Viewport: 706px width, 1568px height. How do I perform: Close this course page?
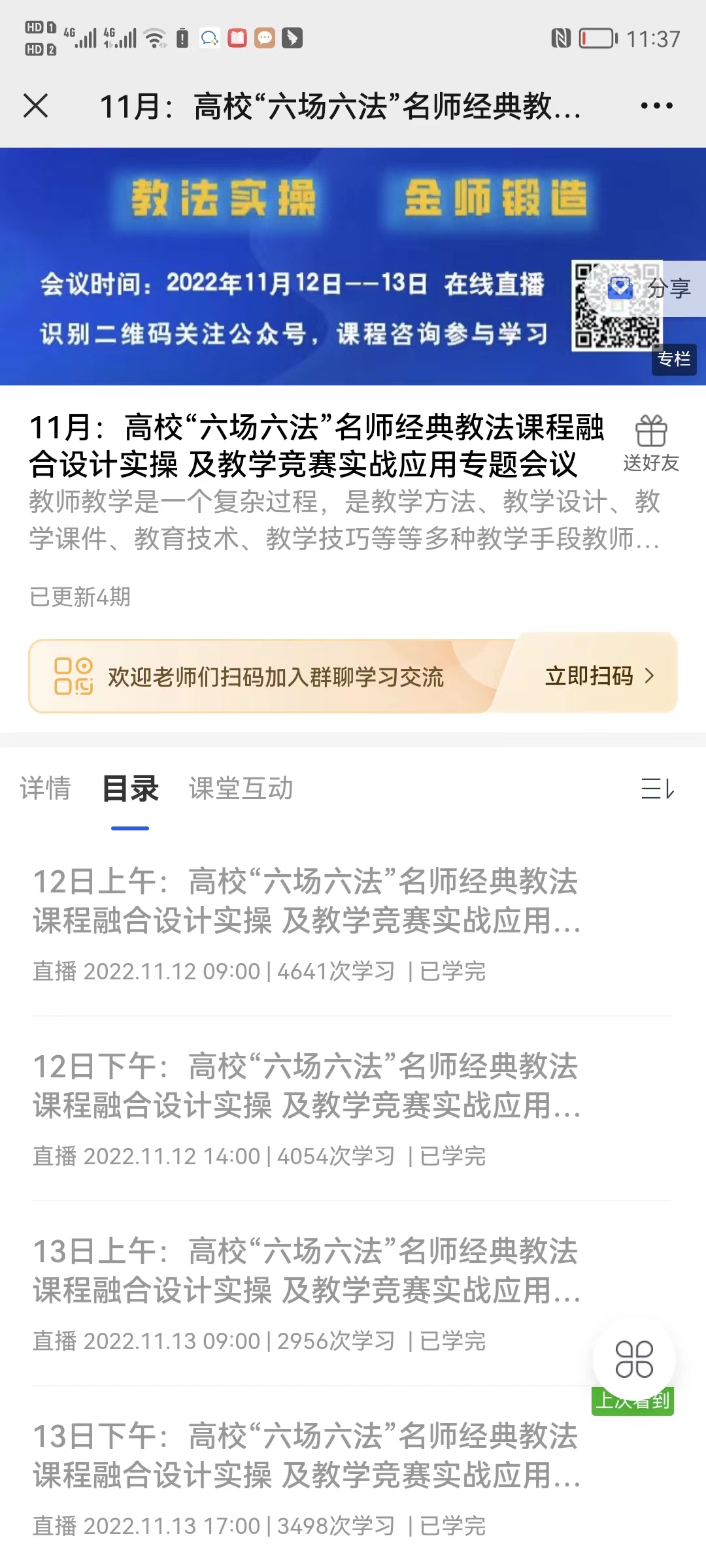pyautogui.click(x=36, y=106)
